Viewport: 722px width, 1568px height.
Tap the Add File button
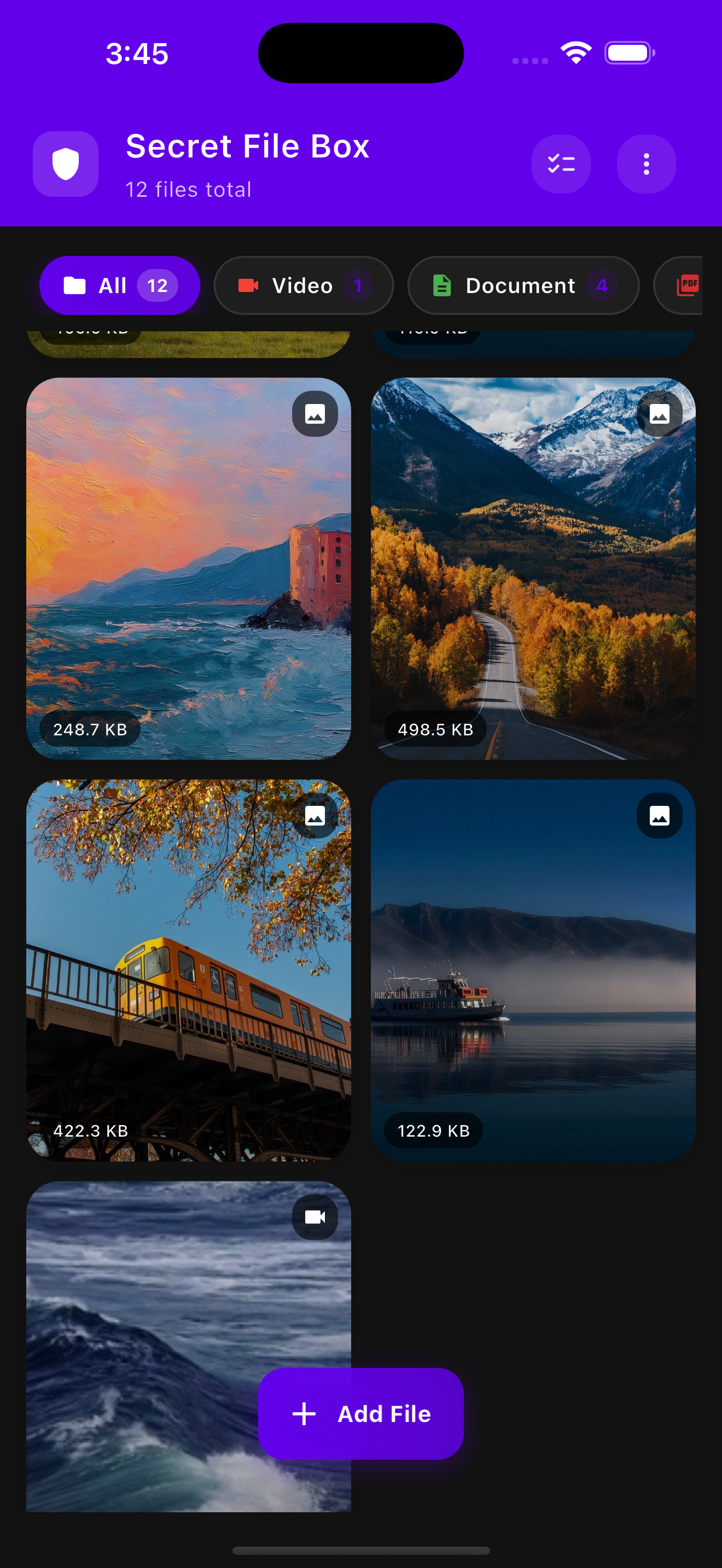pos(361,1413)
